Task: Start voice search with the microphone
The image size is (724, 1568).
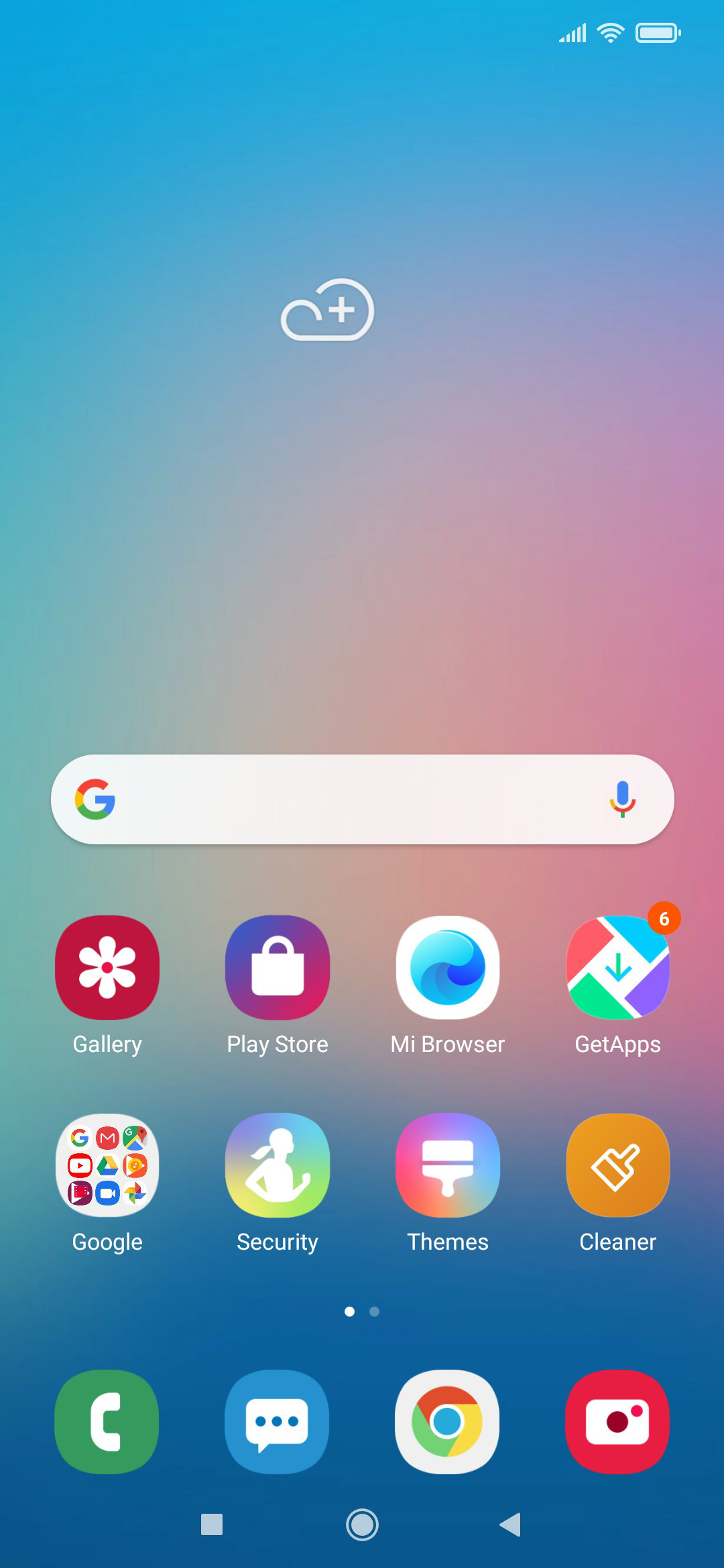Action: pyautogui.click(x=622, y=799)
